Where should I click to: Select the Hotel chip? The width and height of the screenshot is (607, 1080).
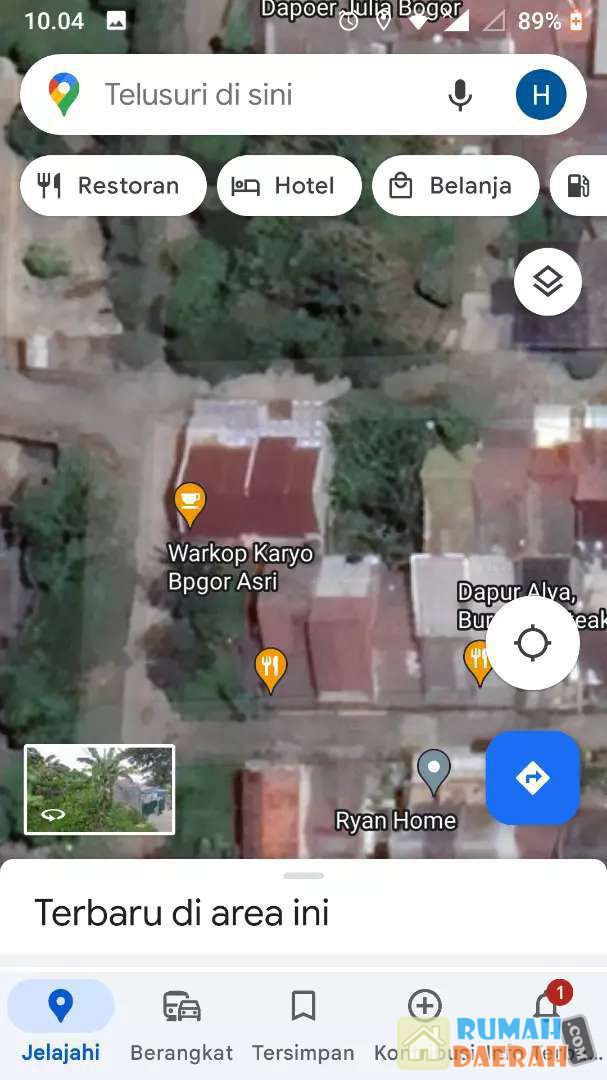click(x=289, y=186)
